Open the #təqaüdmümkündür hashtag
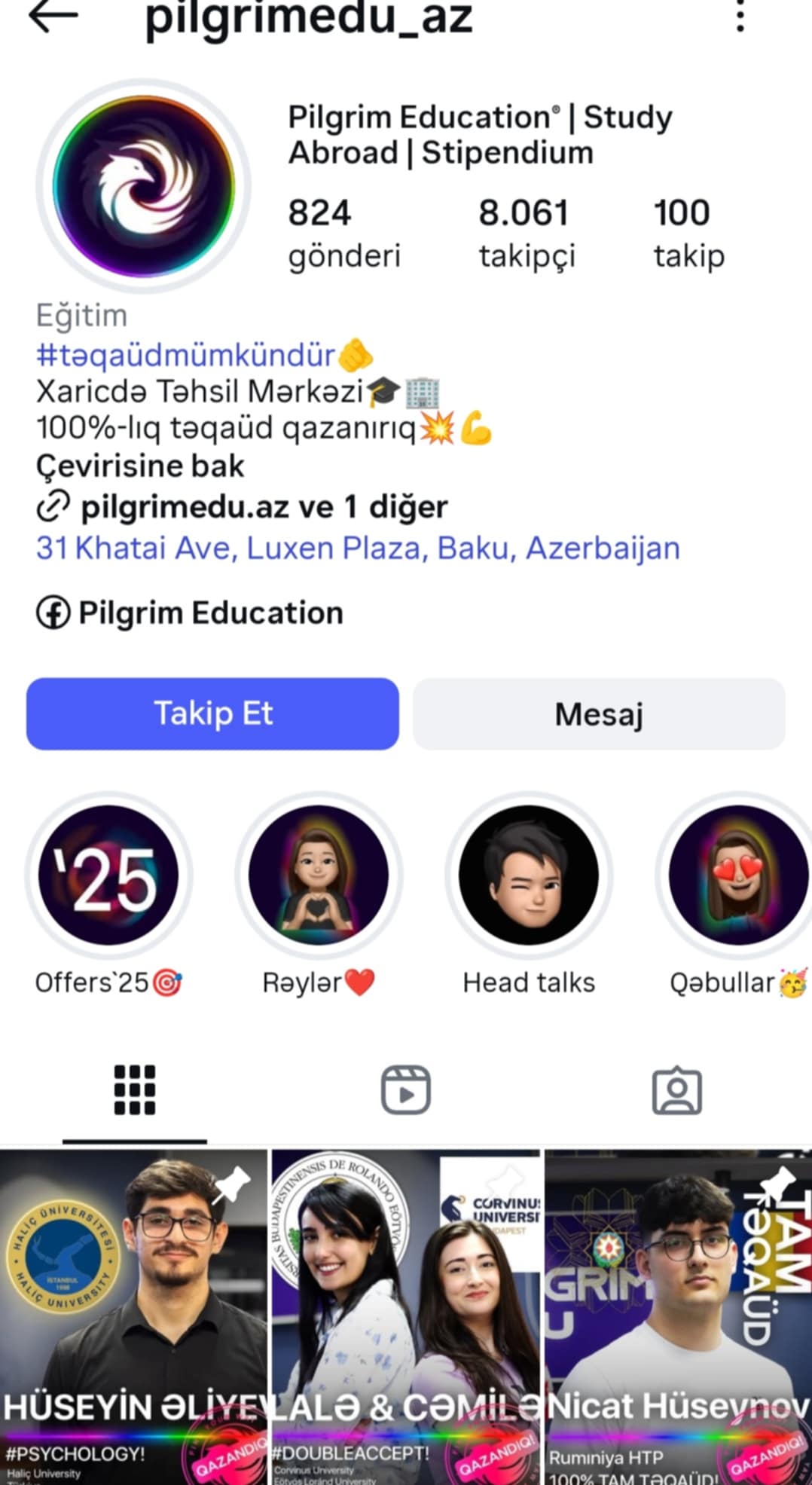Viewport: 812px width, 1485px height. 186,355
